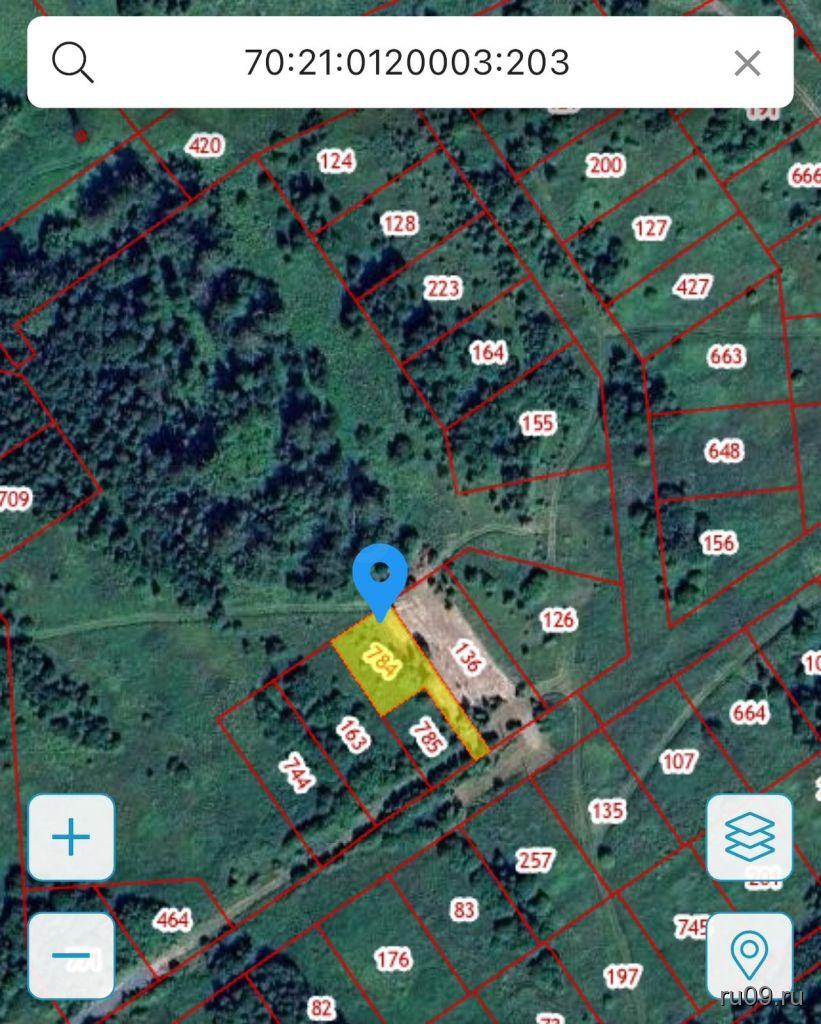Viewport: 821px width, 1024px height.
Task: Center map on my location
Action: pos(749,956)
